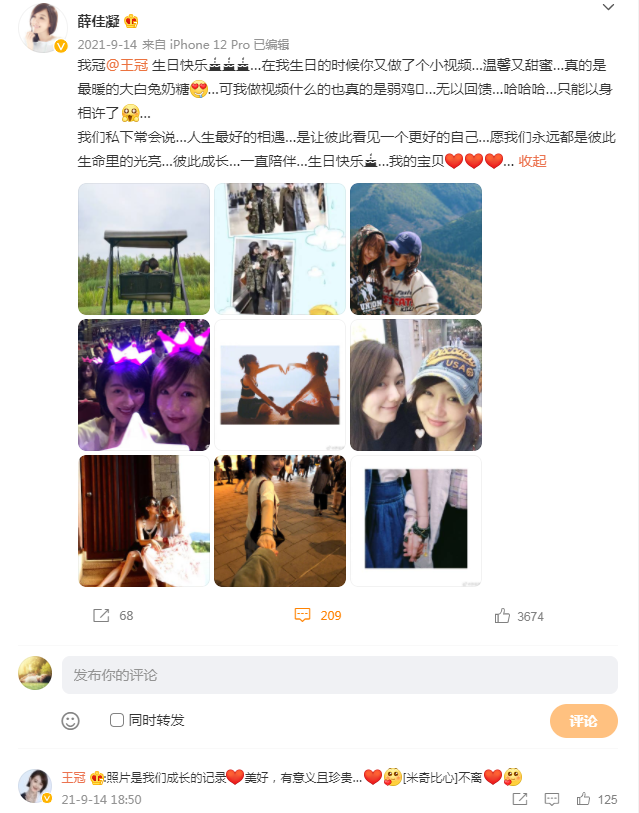
Task: View the photo of the two hat-wearing women
Action: pyautogui.click(x=415, y=249)
